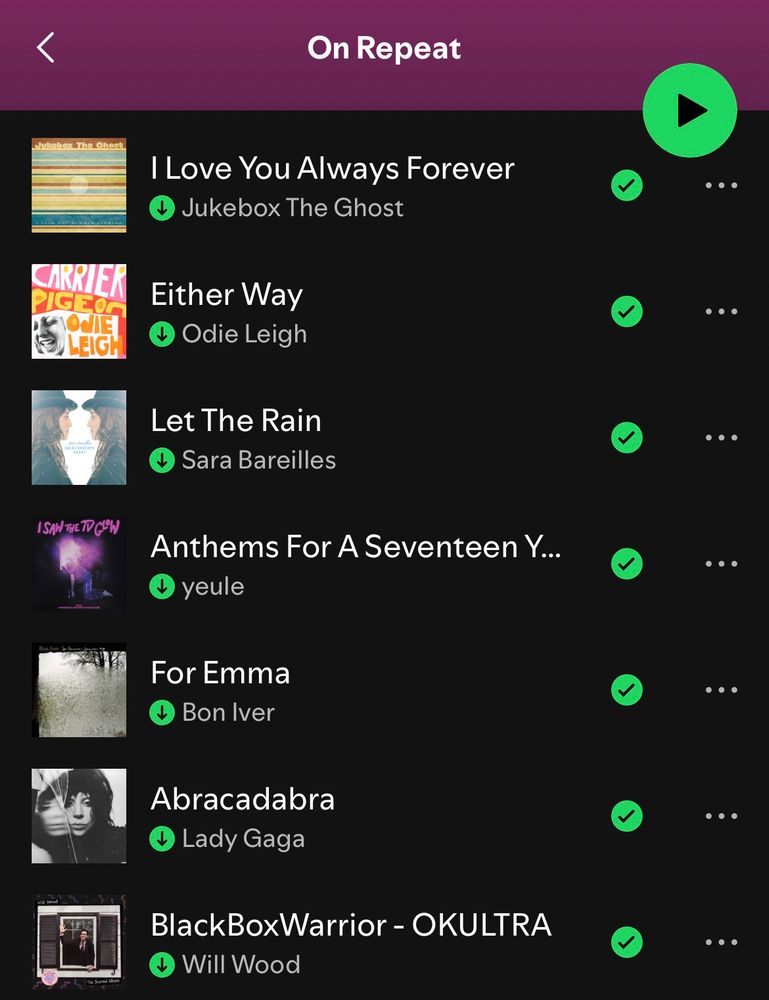This screenshot has height=1000, width=769.
Task: Open more options for Either Way
Action: pos(721,312)
